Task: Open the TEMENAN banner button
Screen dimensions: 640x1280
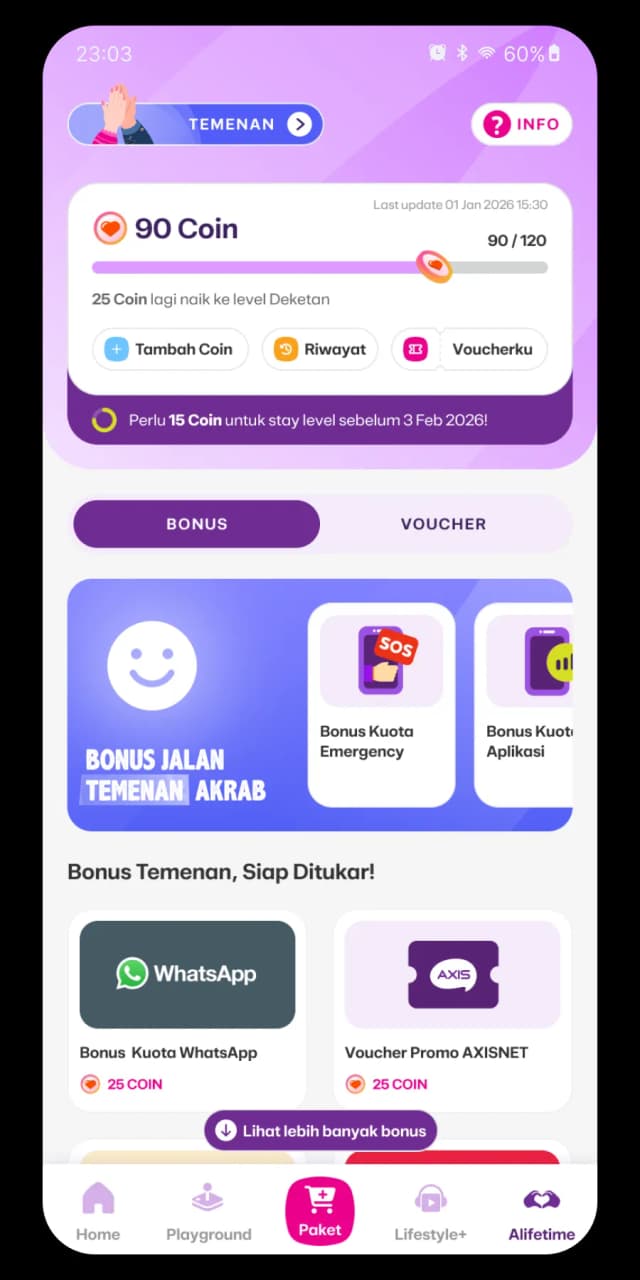Action: click(x=196, y=124)
